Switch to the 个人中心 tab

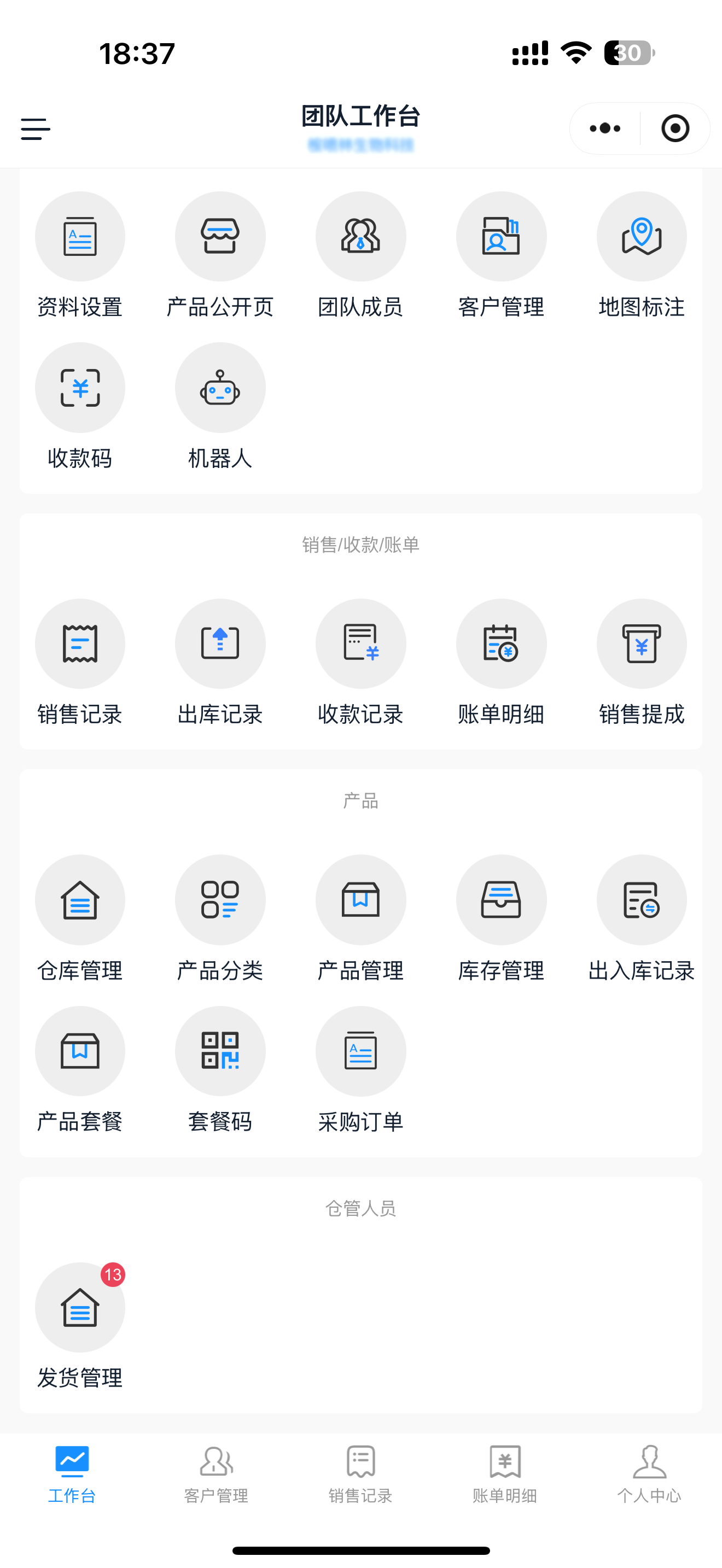click(x=649, y=1473)
